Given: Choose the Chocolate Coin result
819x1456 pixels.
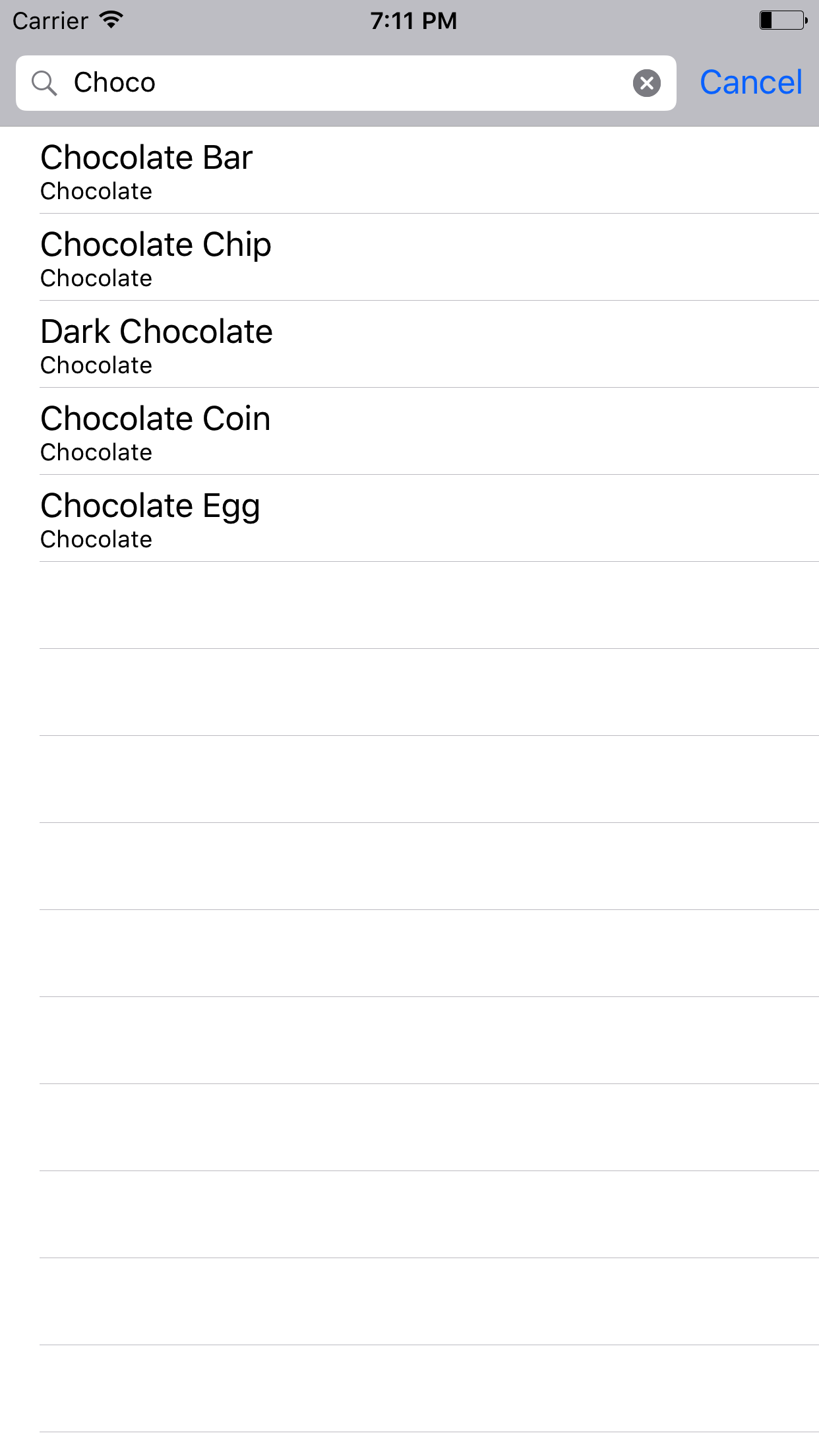Looking at the screenshot, I should [x=409, y=431].
